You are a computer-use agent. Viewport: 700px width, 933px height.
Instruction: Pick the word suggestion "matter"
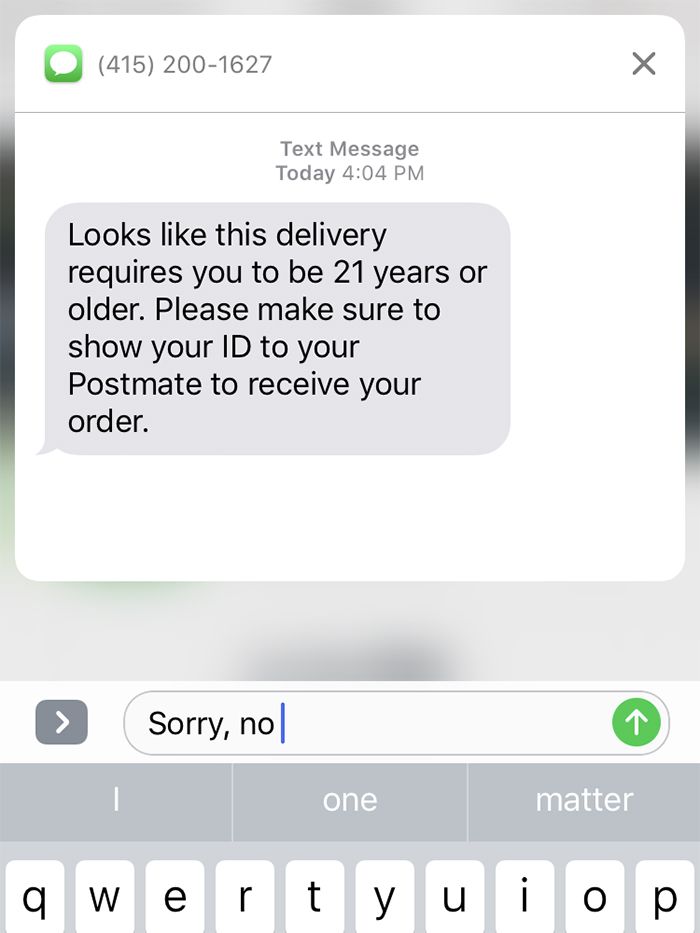[584, 800]
